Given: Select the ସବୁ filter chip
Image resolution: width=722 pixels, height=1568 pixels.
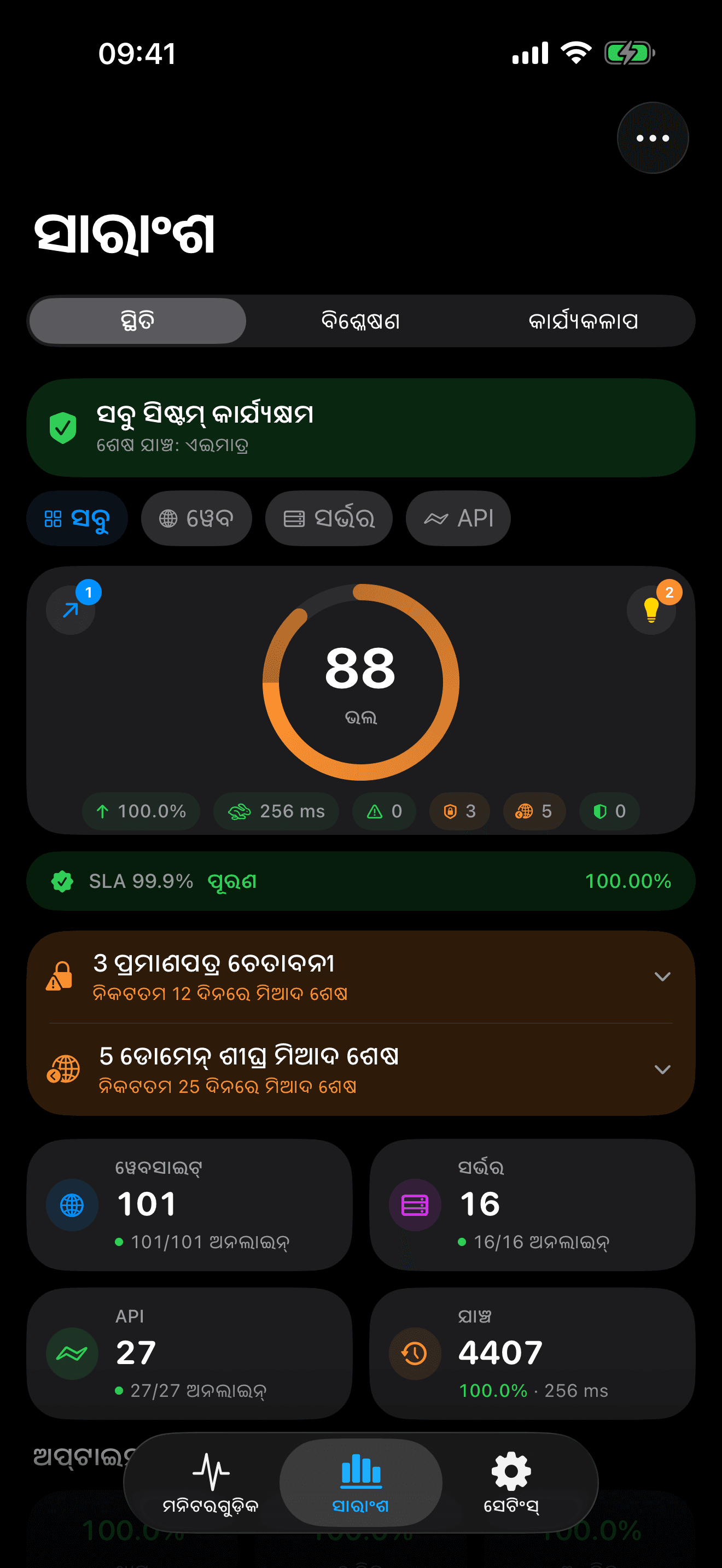Looking at the screenshot, I should 77,518.
